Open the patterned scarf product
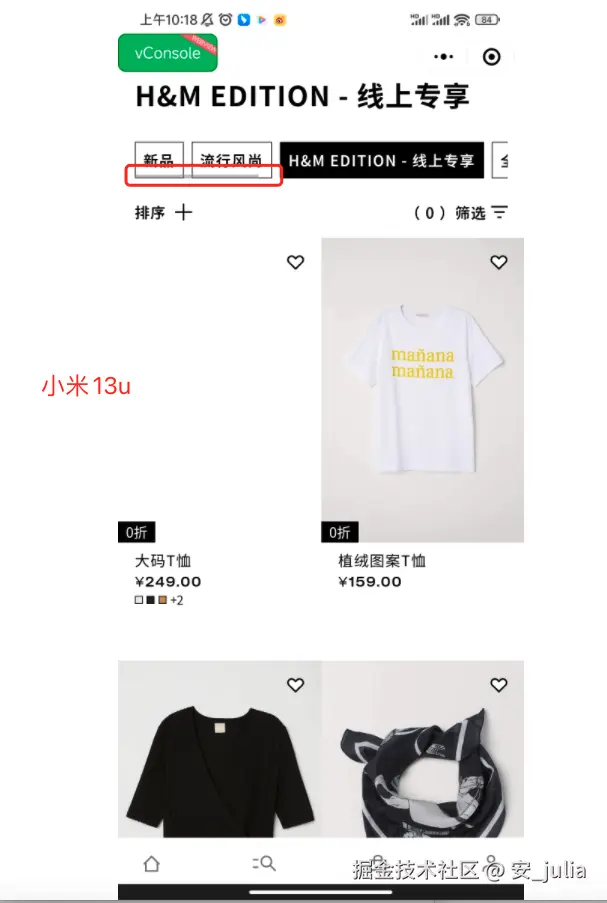This screenshot has height=903, width=607. pos(422,760)
